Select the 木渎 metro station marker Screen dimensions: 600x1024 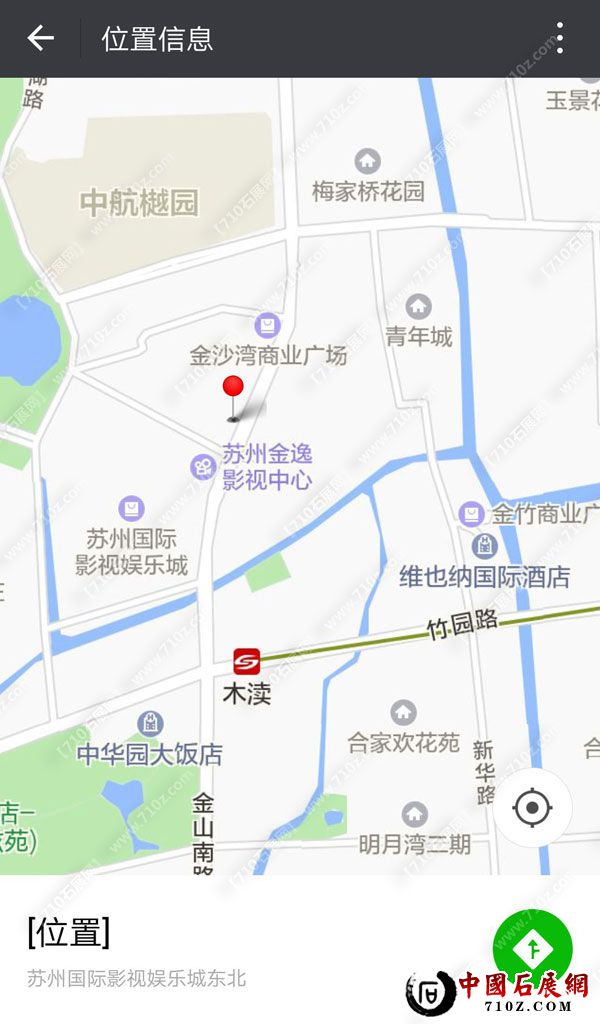(246, 661)
